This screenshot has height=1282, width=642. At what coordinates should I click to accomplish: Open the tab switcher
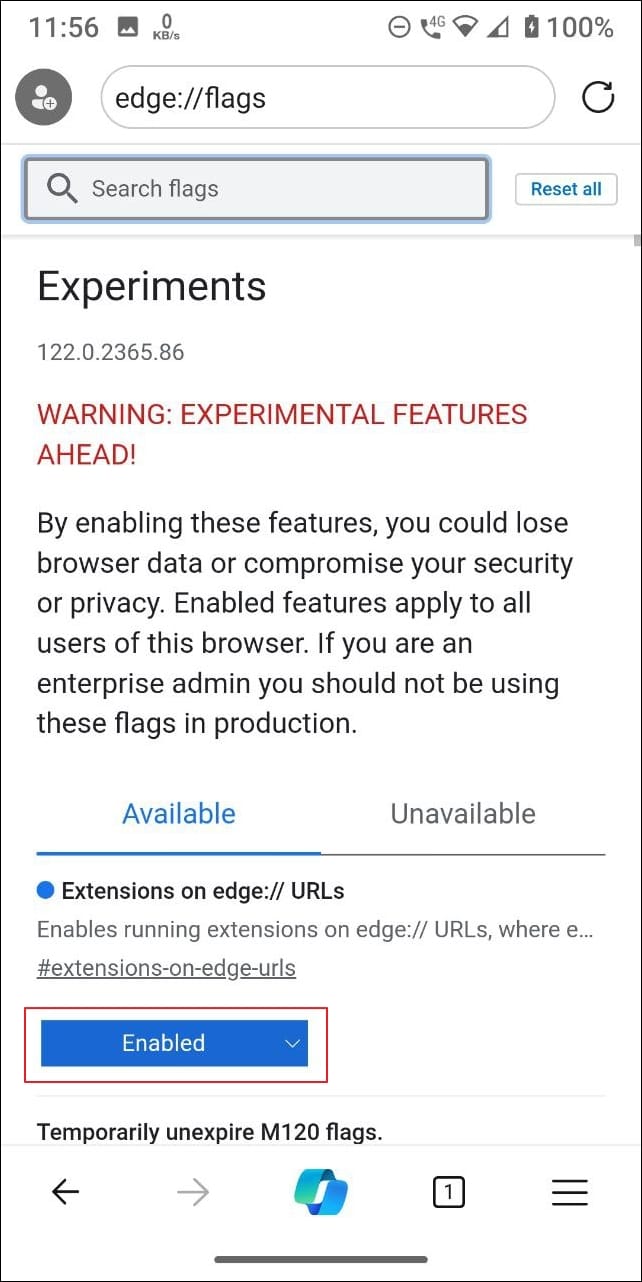[449, 1191]
